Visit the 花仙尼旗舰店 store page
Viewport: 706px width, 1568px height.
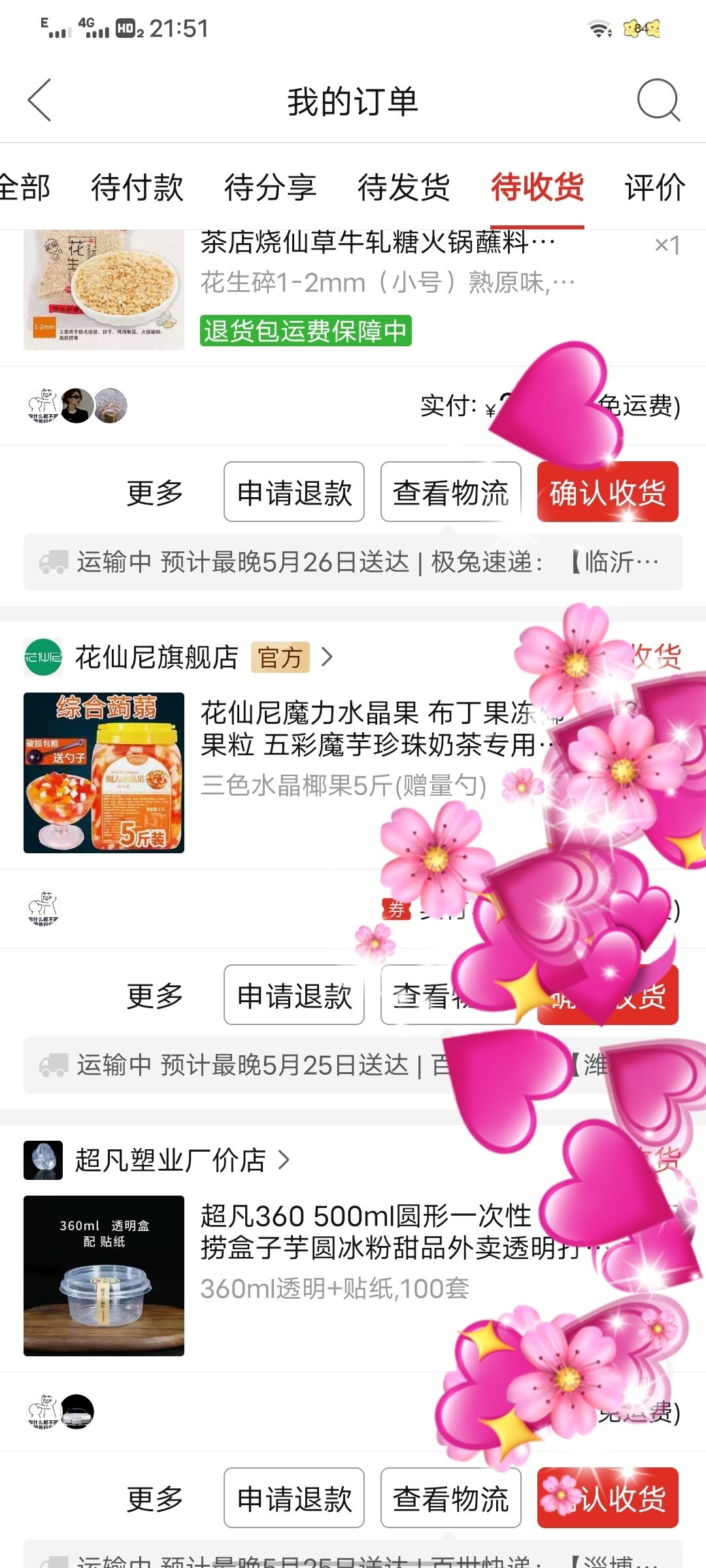pos(157,657)
